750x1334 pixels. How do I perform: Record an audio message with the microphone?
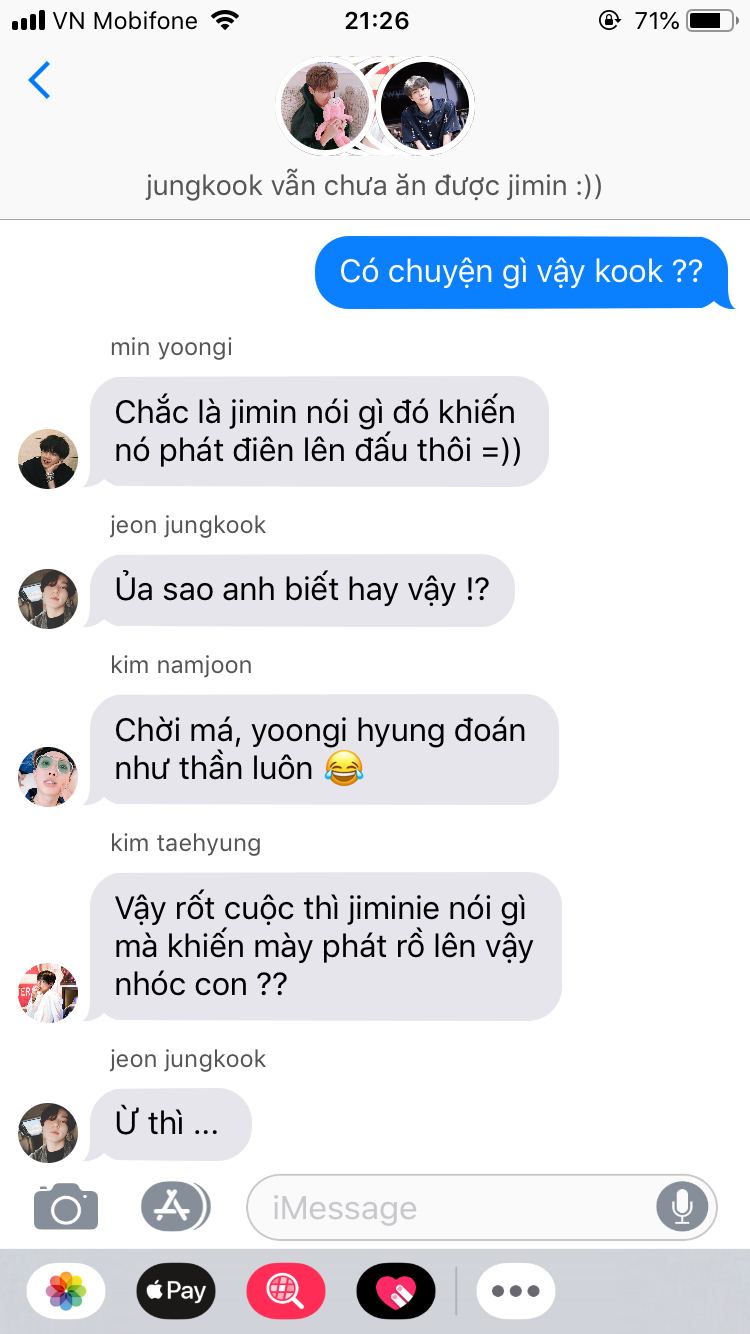[x=682, y=1208]
